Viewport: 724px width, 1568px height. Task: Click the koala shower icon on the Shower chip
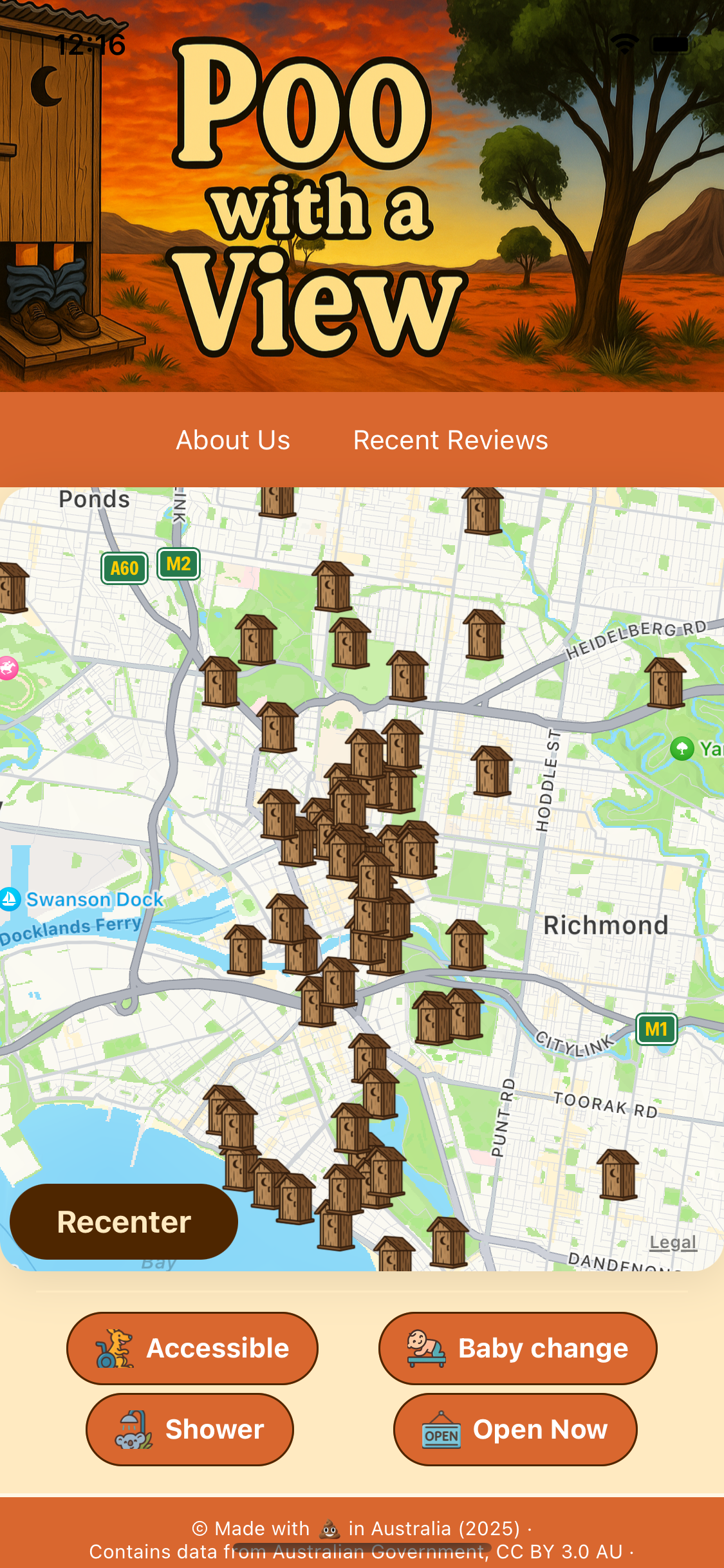(133, 1429)
